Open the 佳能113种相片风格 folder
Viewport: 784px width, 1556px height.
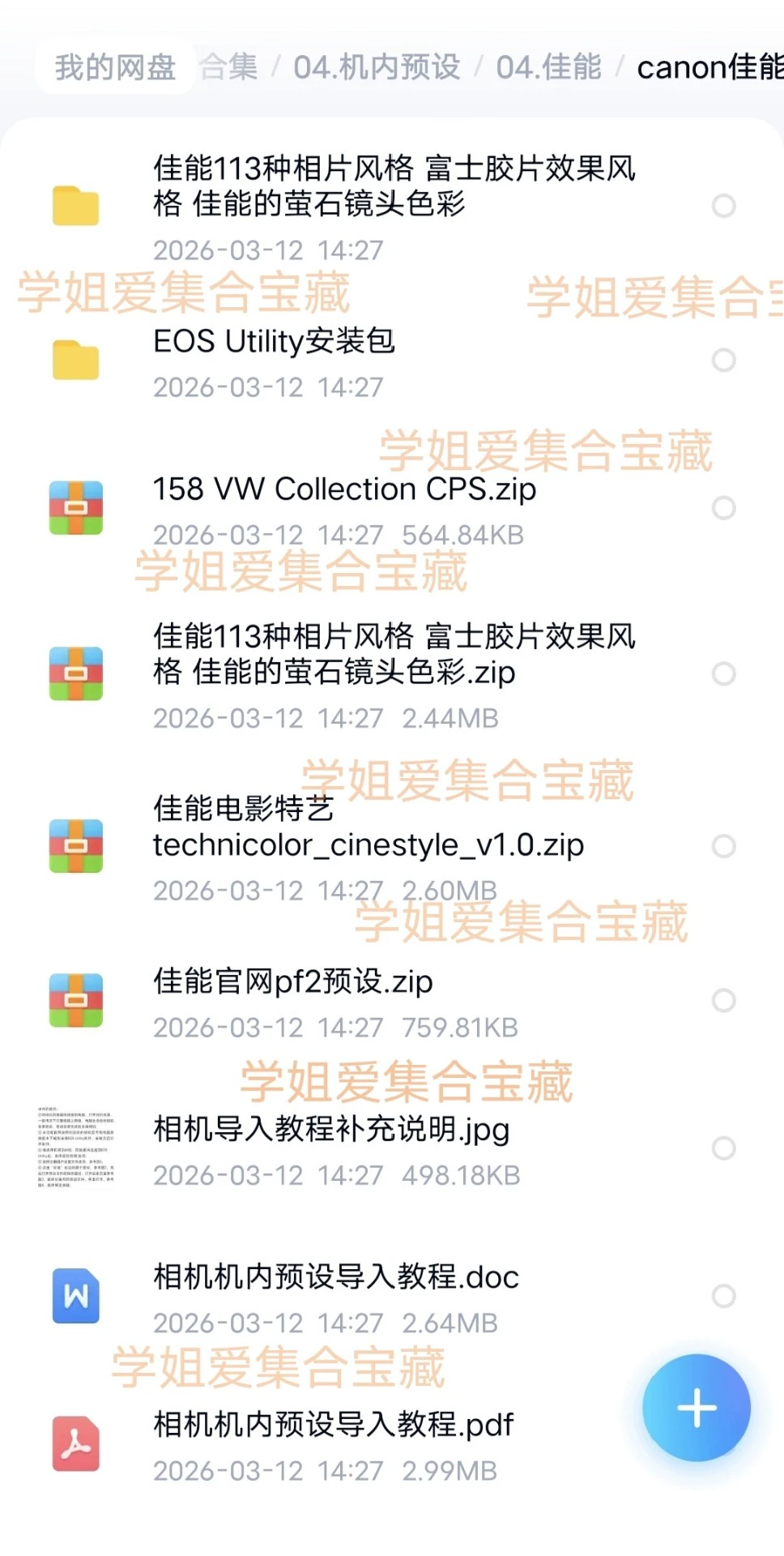point(394,186)
